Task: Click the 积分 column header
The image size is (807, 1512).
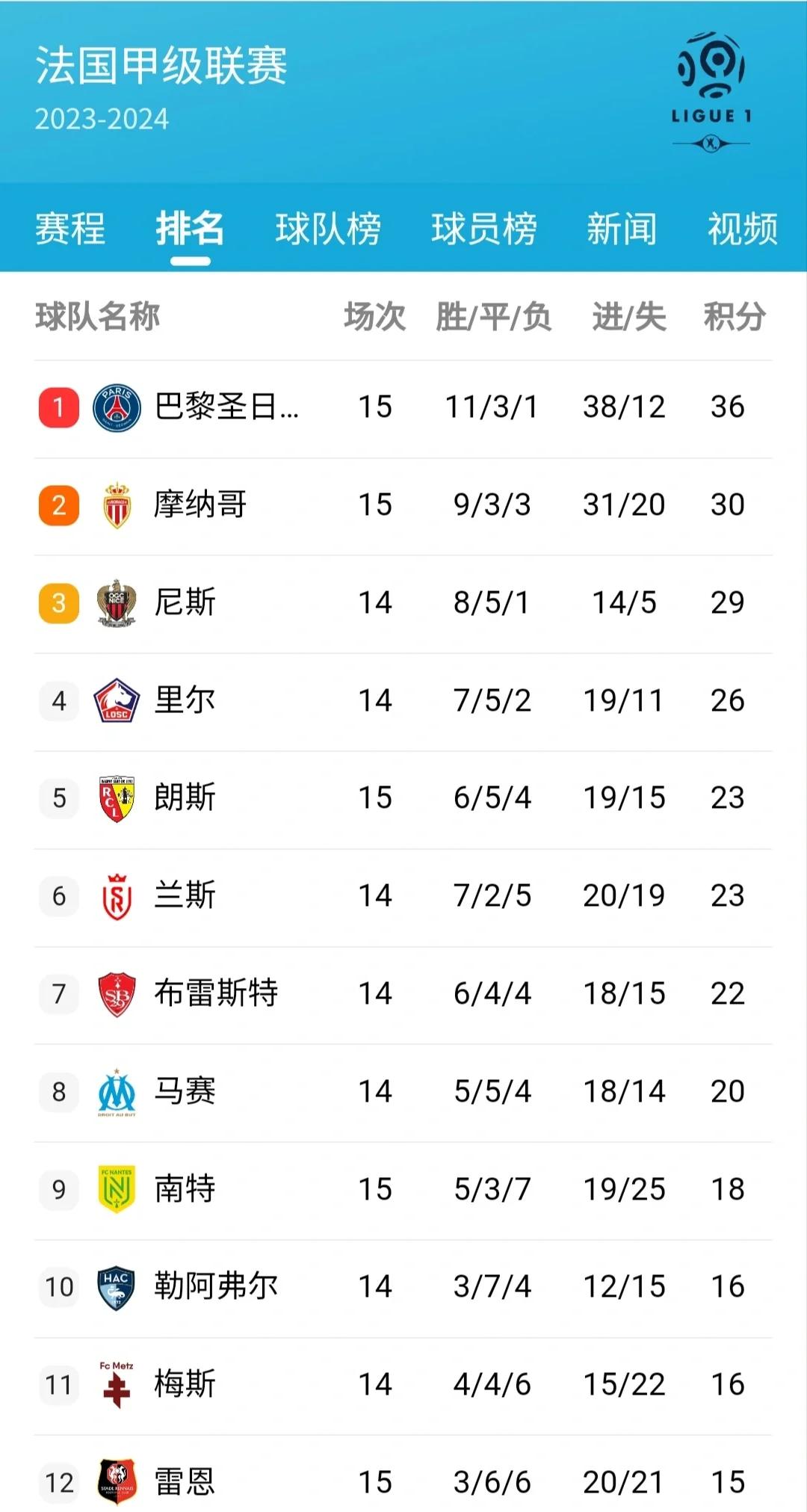Action: point(733,316)
